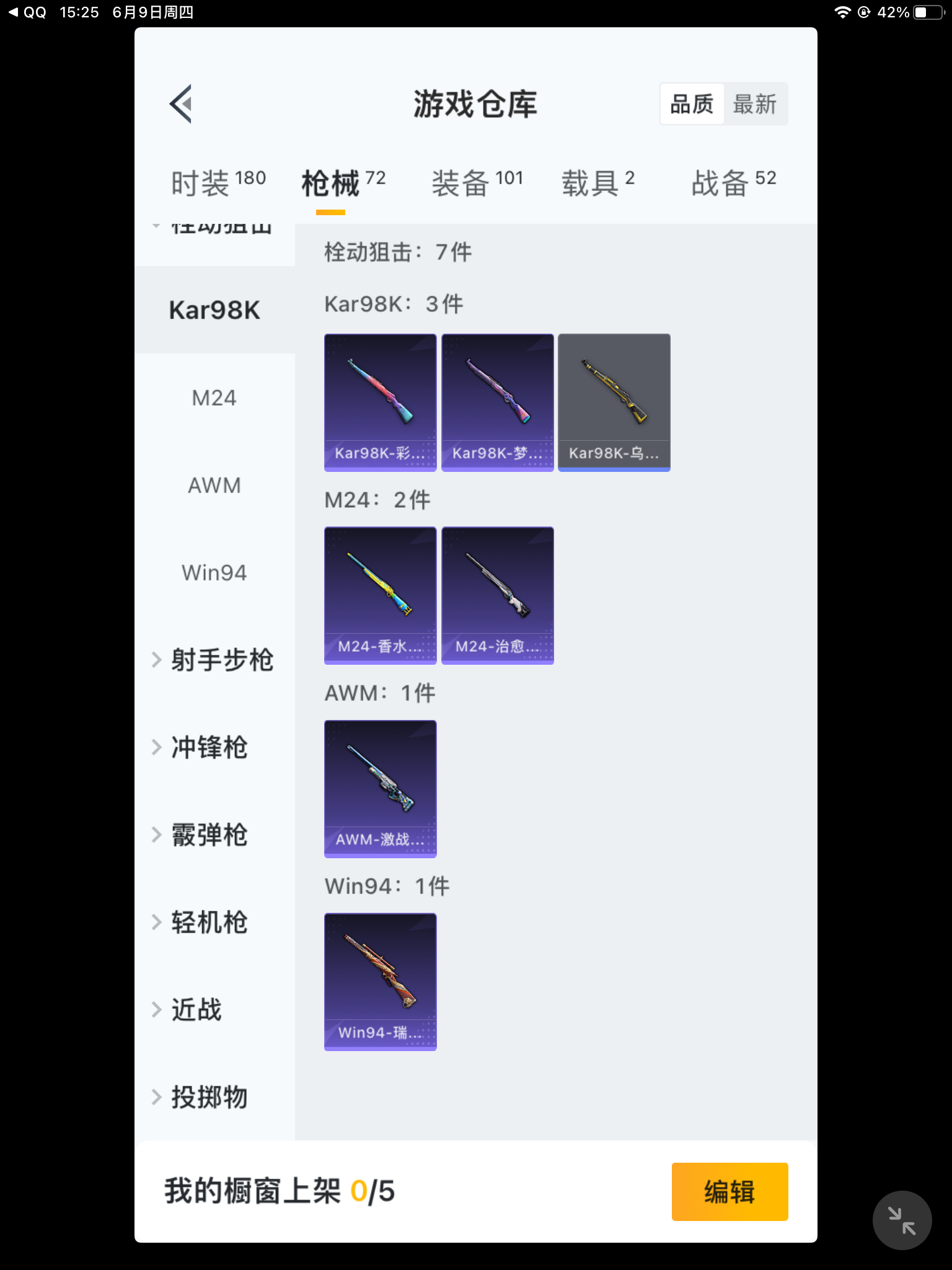The image size is (952, 1270).
Task: Sort items by 最新
Action: pyautogui.click(x=754, y=104)
